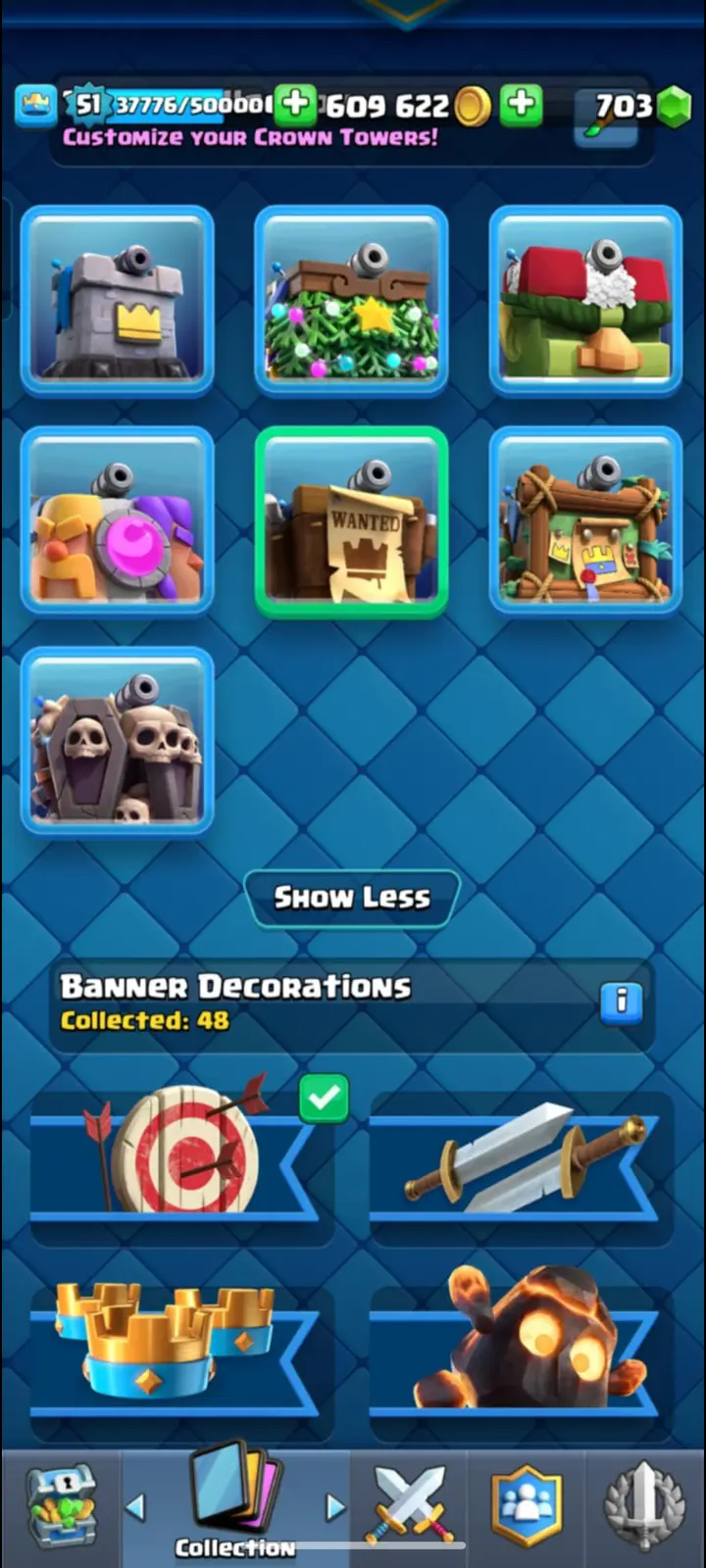Screen dimensions: 706x1568
Task: Open the player profile crown icon
Action: (35, 105)
